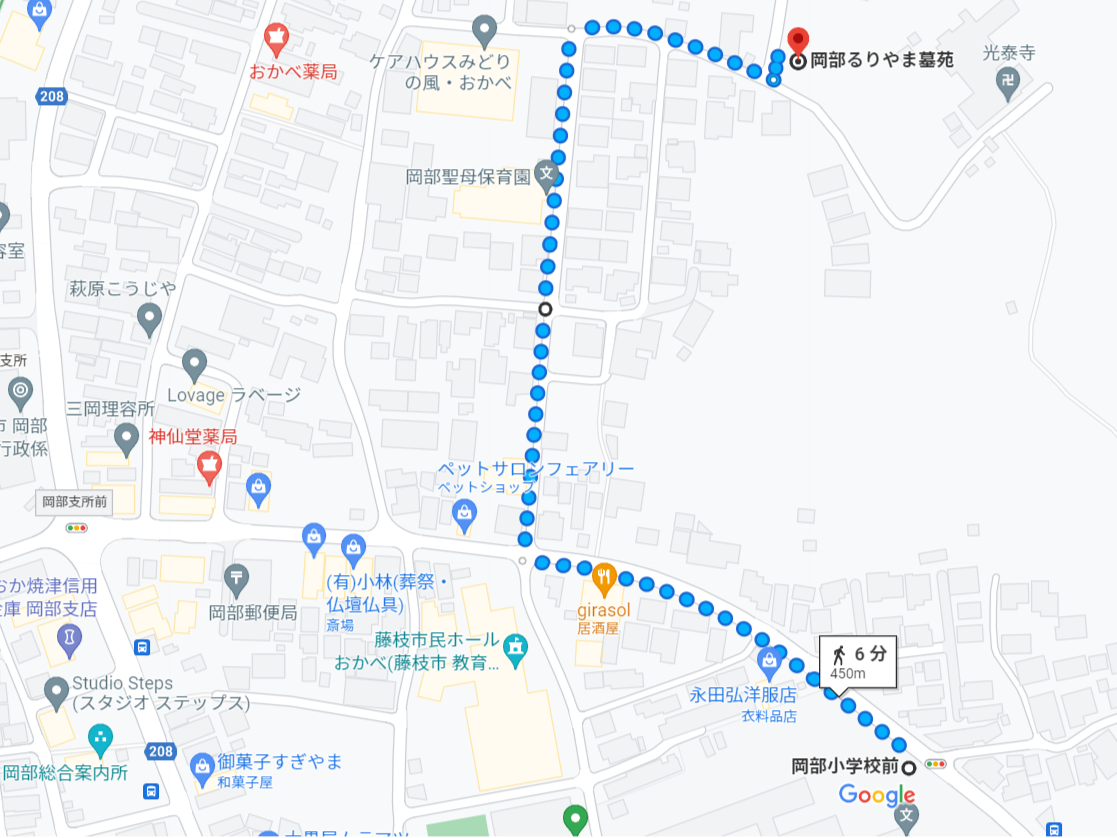Open the 三岡理容所 barber marker
The image size is (1117, 838).
pos(126,438)
